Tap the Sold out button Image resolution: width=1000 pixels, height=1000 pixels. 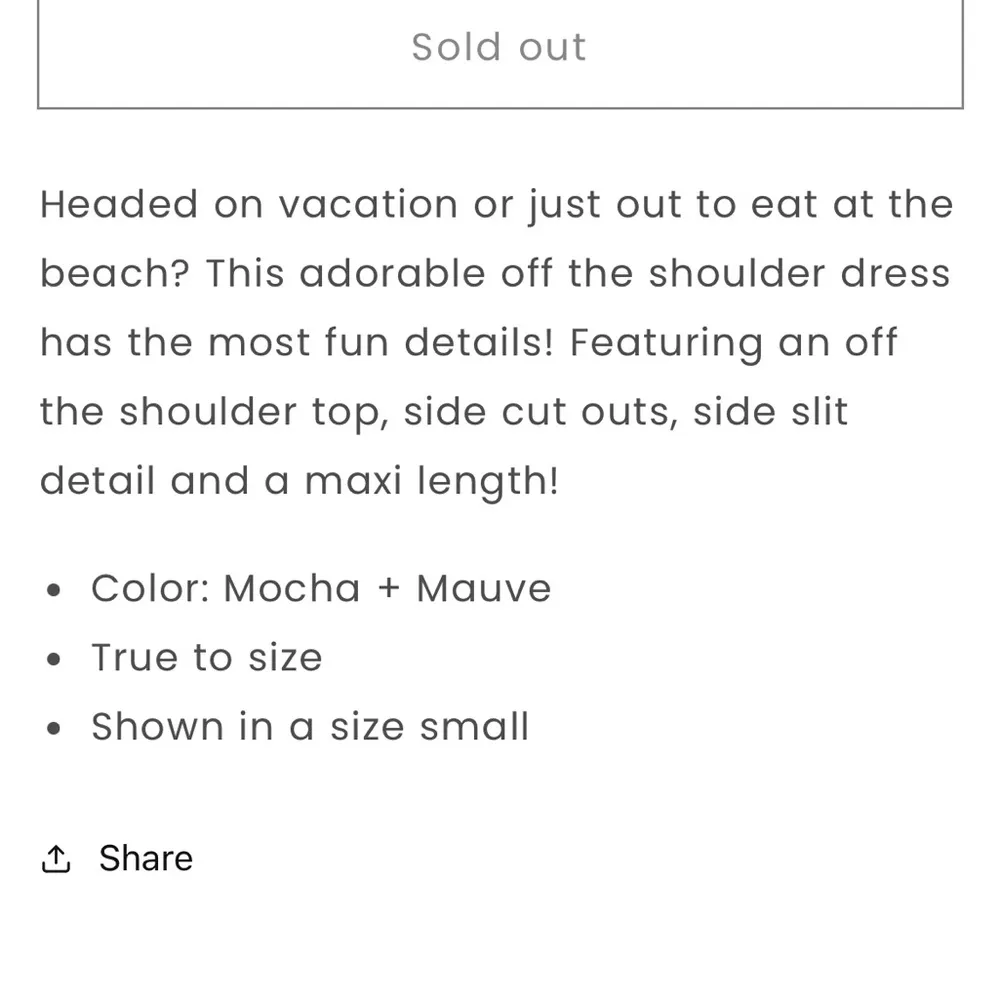(499, 50)
